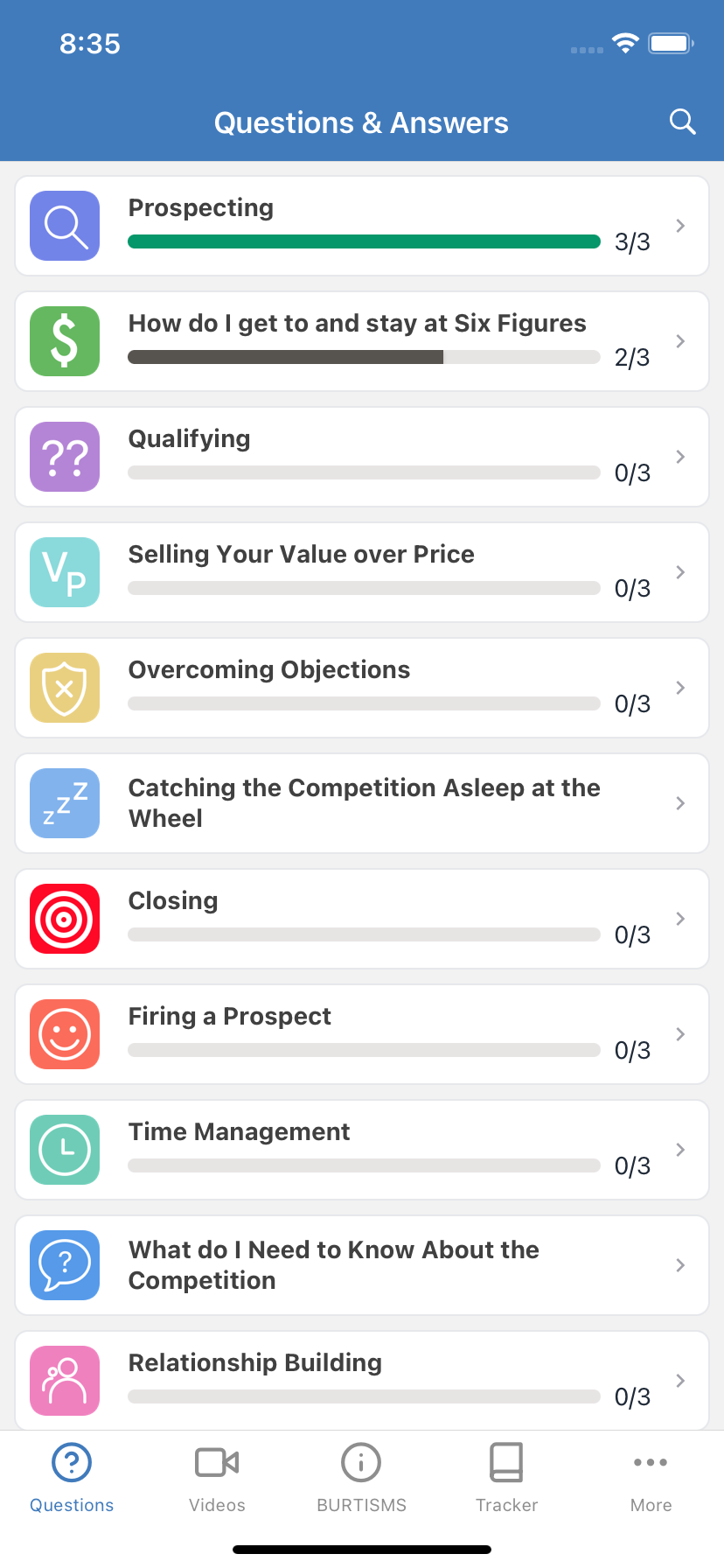Click the dollar sign Six Figures icon
This screenshot has height=1568, width=724.
[x=64, y=341]
